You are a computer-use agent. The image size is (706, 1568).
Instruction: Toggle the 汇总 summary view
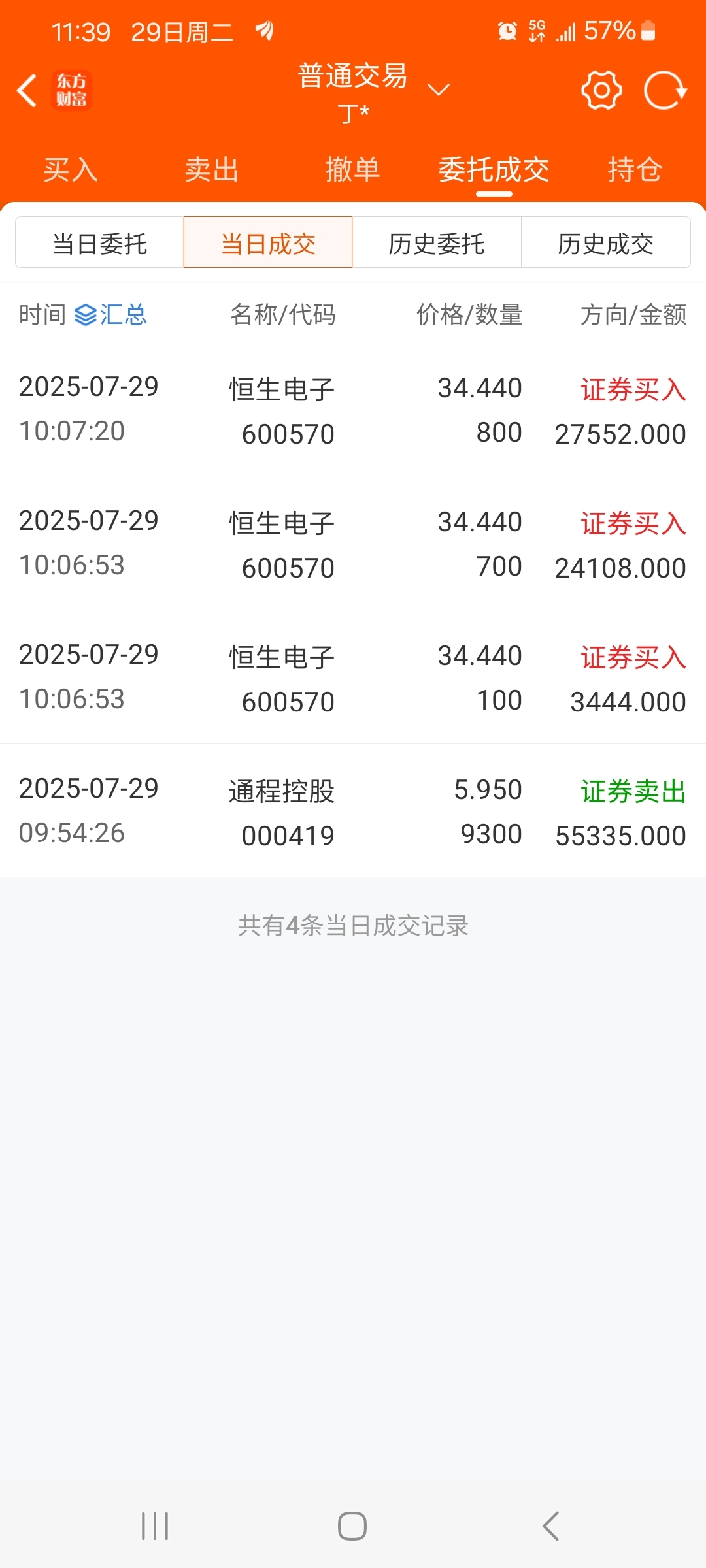pyautogui.click(x=110, y=315)
